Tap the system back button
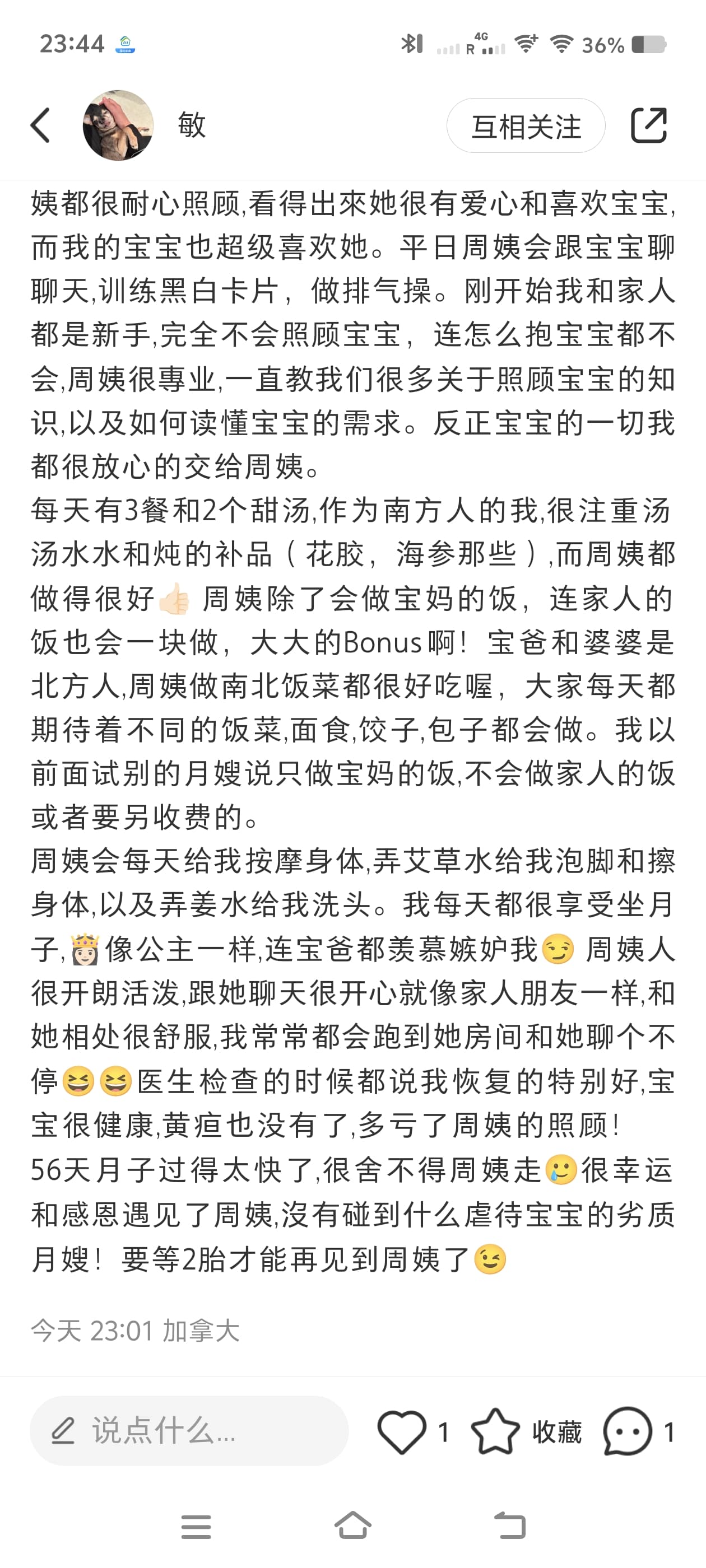This screenshot has height=1568, width=706. pos(510,1526)
